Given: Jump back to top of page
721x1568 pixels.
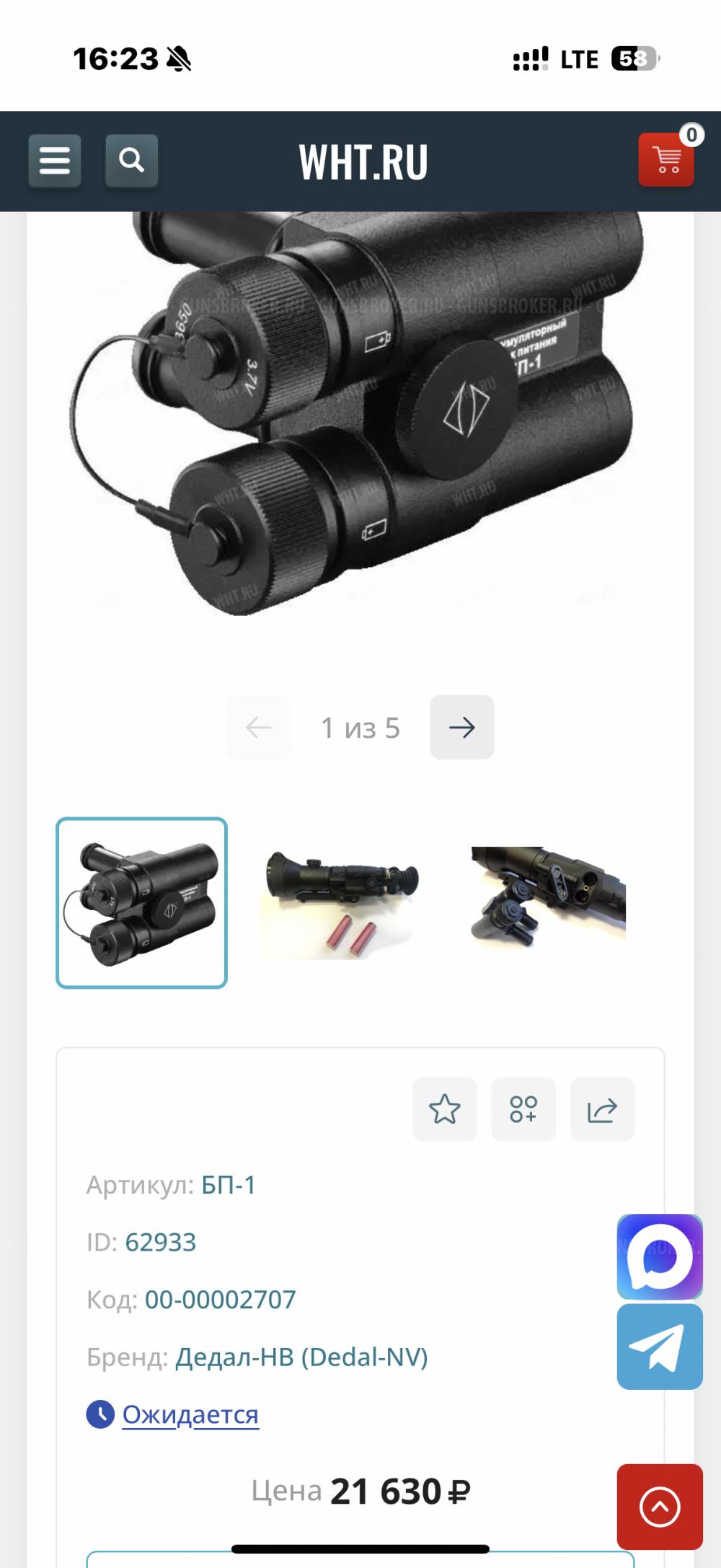Looking at the screenshot, I should point(659,1507).
